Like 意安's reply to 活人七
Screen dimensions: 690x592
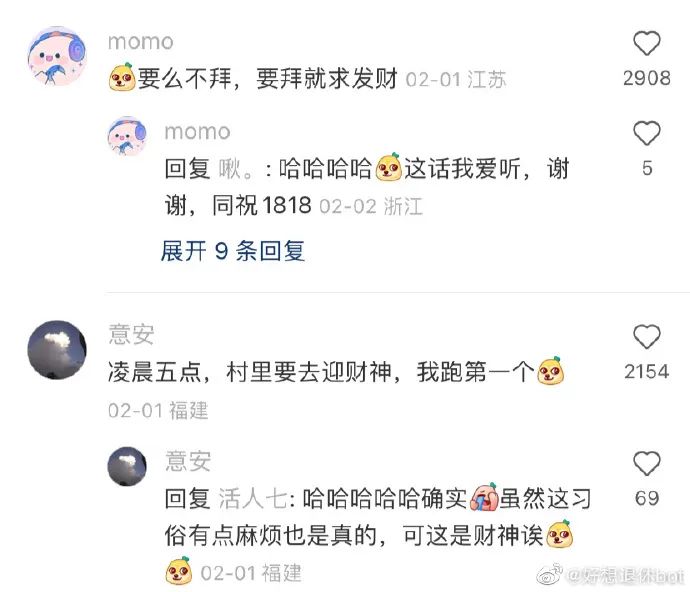click(647, 464)
